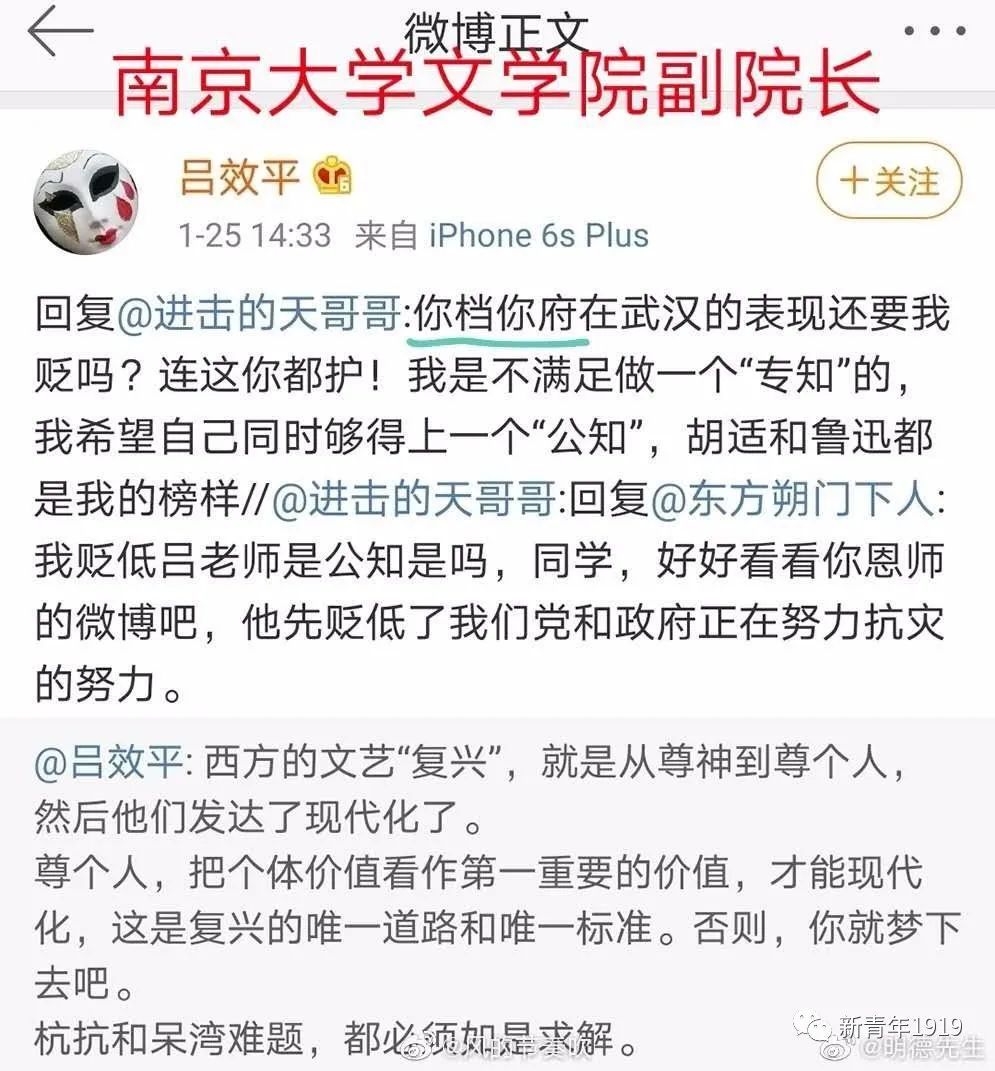The width and height of the screenshot is (995, 1071).
Task: Go back using the top-left arrow
Action: click(x=60, y=32)
